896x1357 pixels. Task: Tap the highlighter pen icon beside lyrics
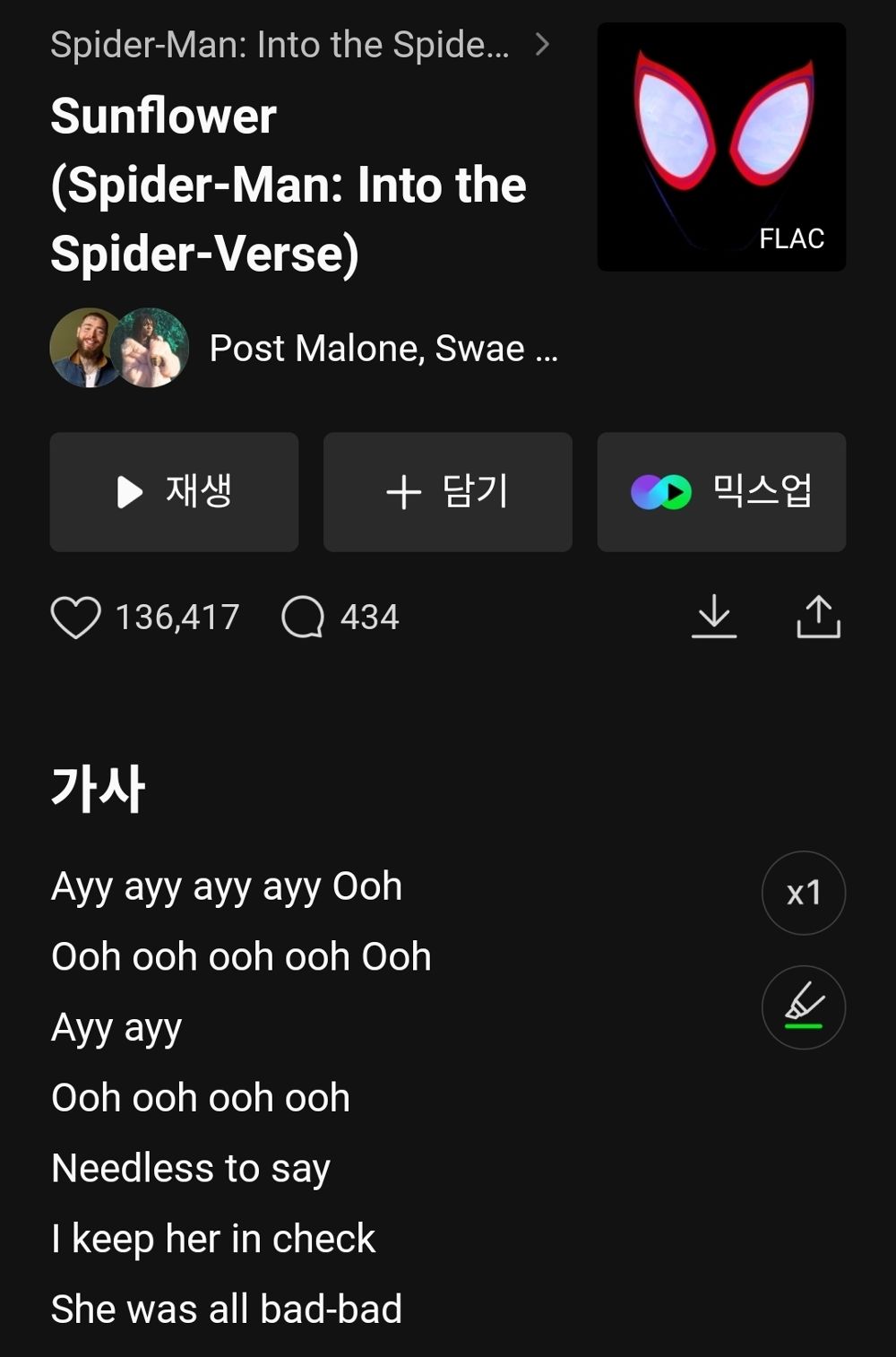coord(803,1007)
